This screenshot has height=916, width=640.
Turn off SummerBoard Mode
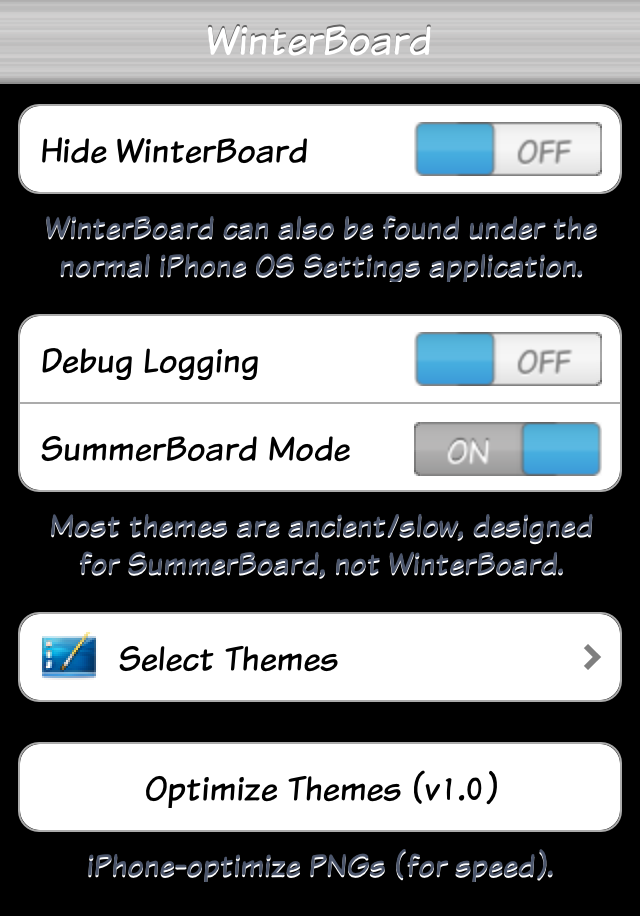coord(508,449)
